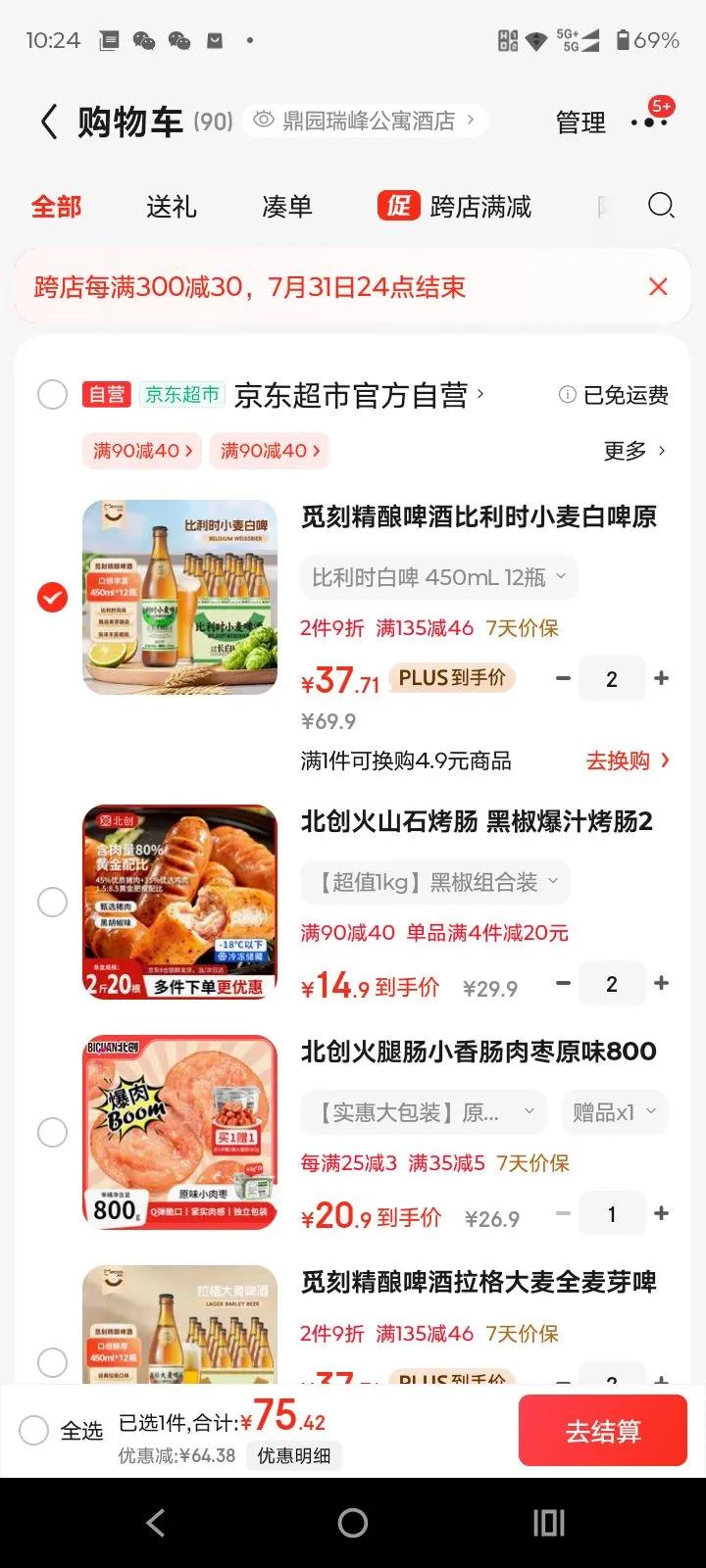Proceed with 去结算 checkout
This screenshot has height=1568, width=706.
click(x=602, y=1432)
